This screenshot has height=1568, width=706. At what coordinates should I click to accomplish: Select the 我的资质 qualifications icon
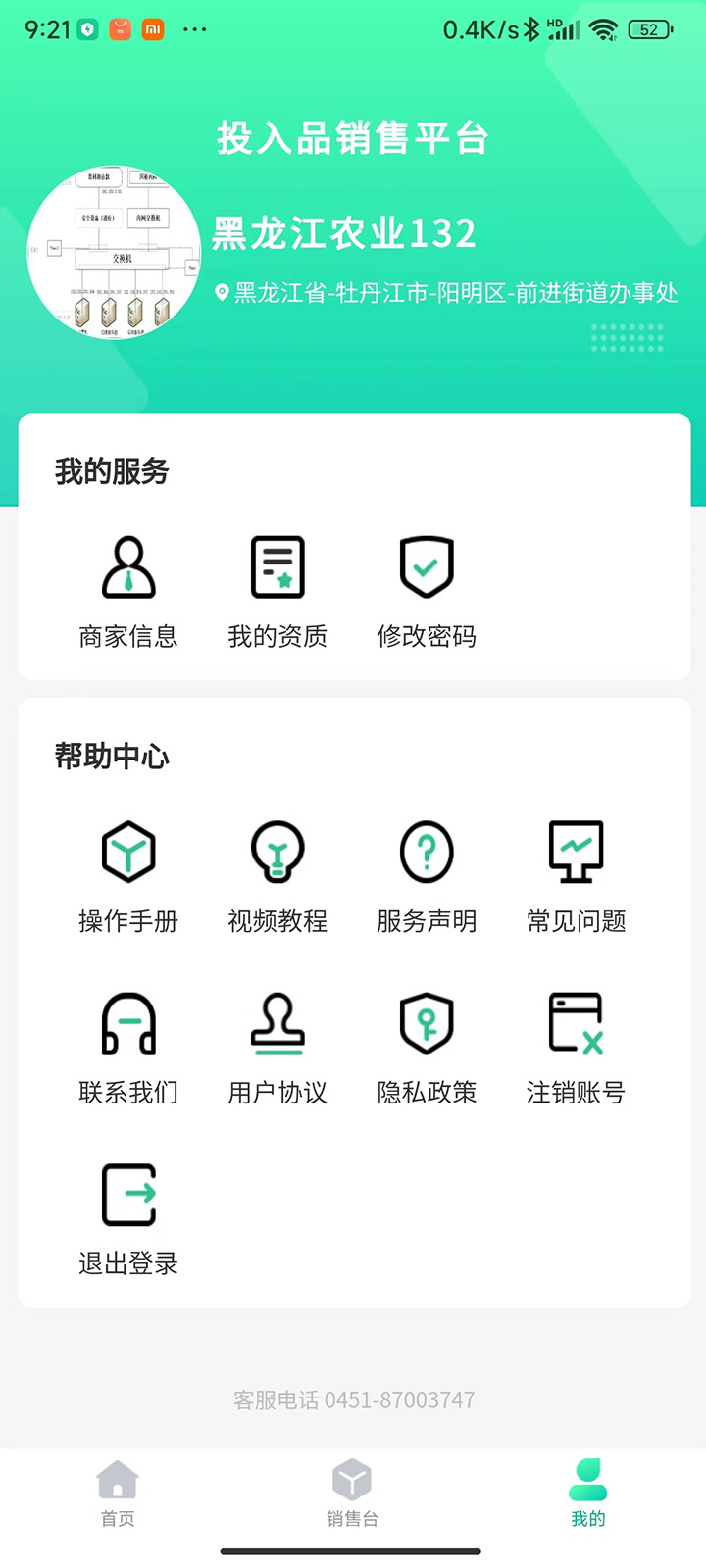coord(277,588)
